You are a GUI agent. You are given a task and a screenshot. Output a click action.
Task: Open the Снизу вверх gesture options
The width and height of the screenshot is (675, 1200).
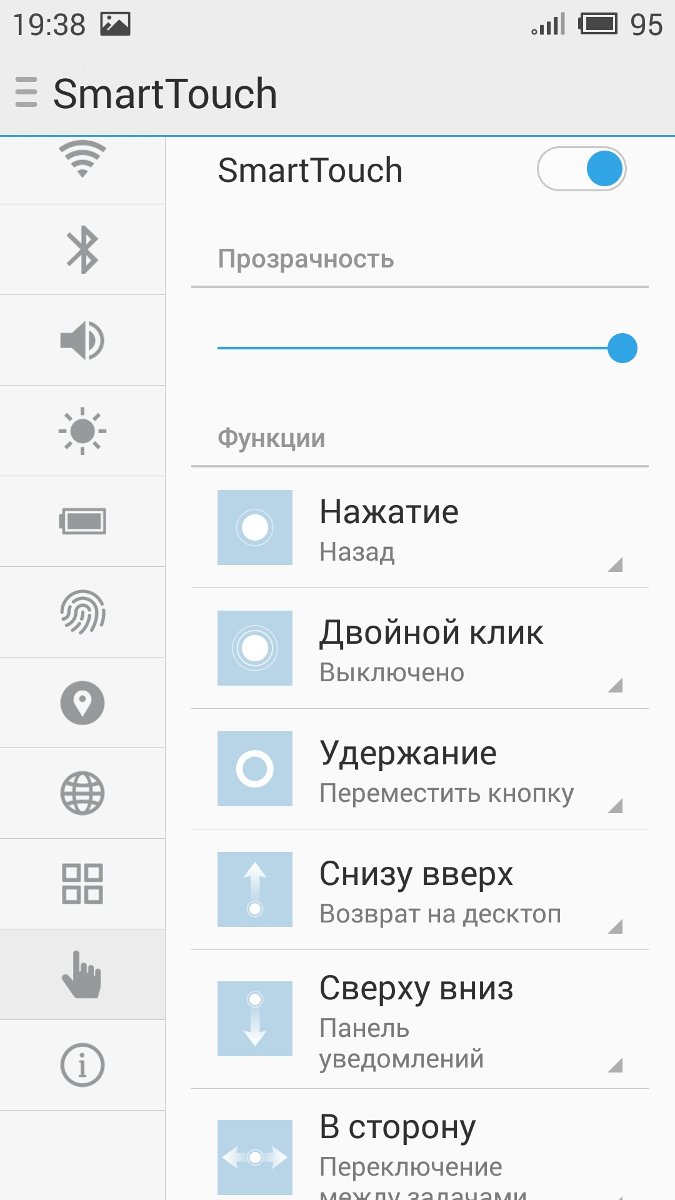click(420, 889)
